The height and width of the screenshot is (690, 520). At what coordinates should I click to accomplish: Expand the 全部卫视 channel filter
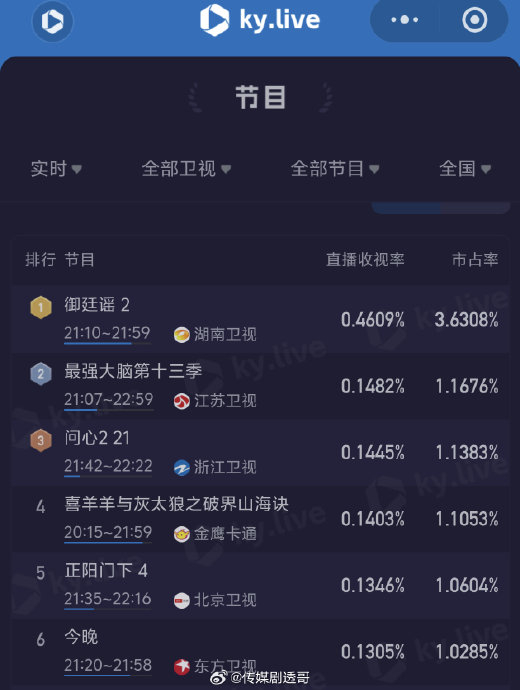click(x=186, y=169)
